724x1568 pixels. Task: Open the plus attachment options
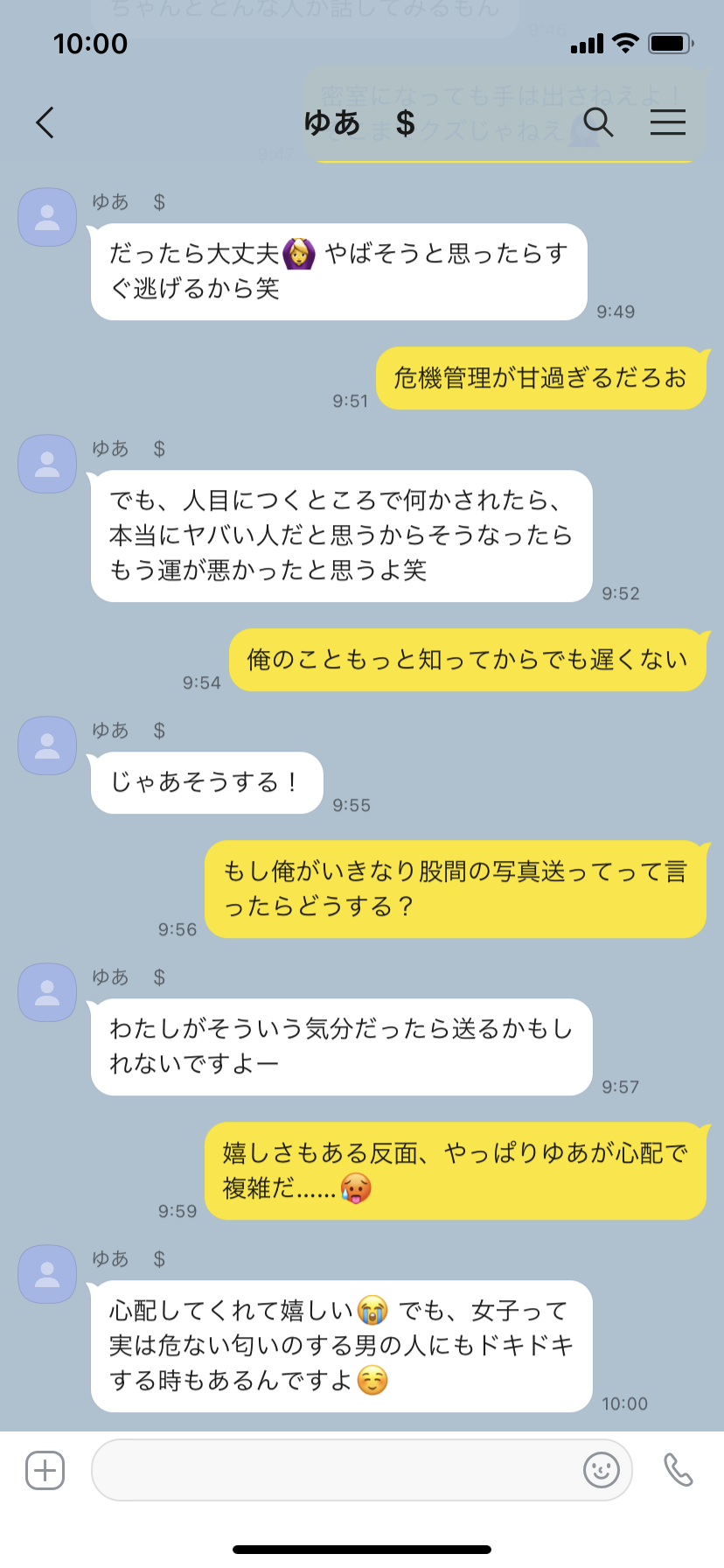pos(45,1470)
